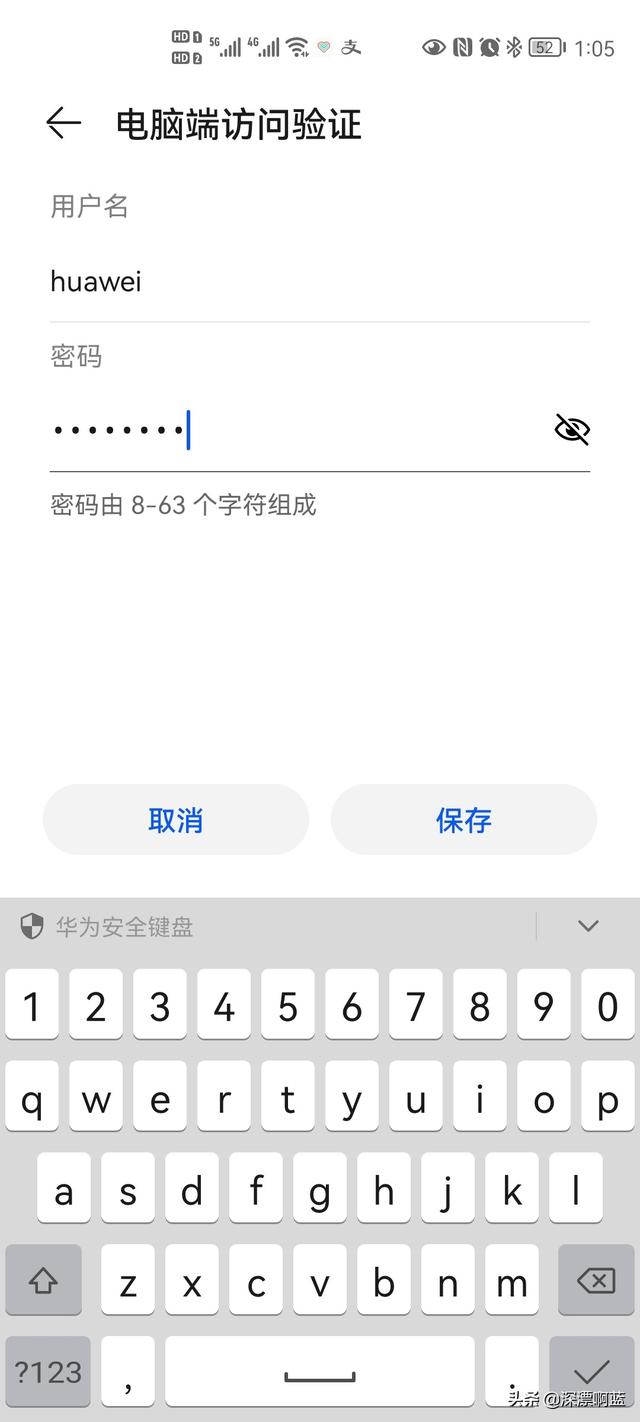
Task: Tap the space bar
Action: click(320, 1371)
